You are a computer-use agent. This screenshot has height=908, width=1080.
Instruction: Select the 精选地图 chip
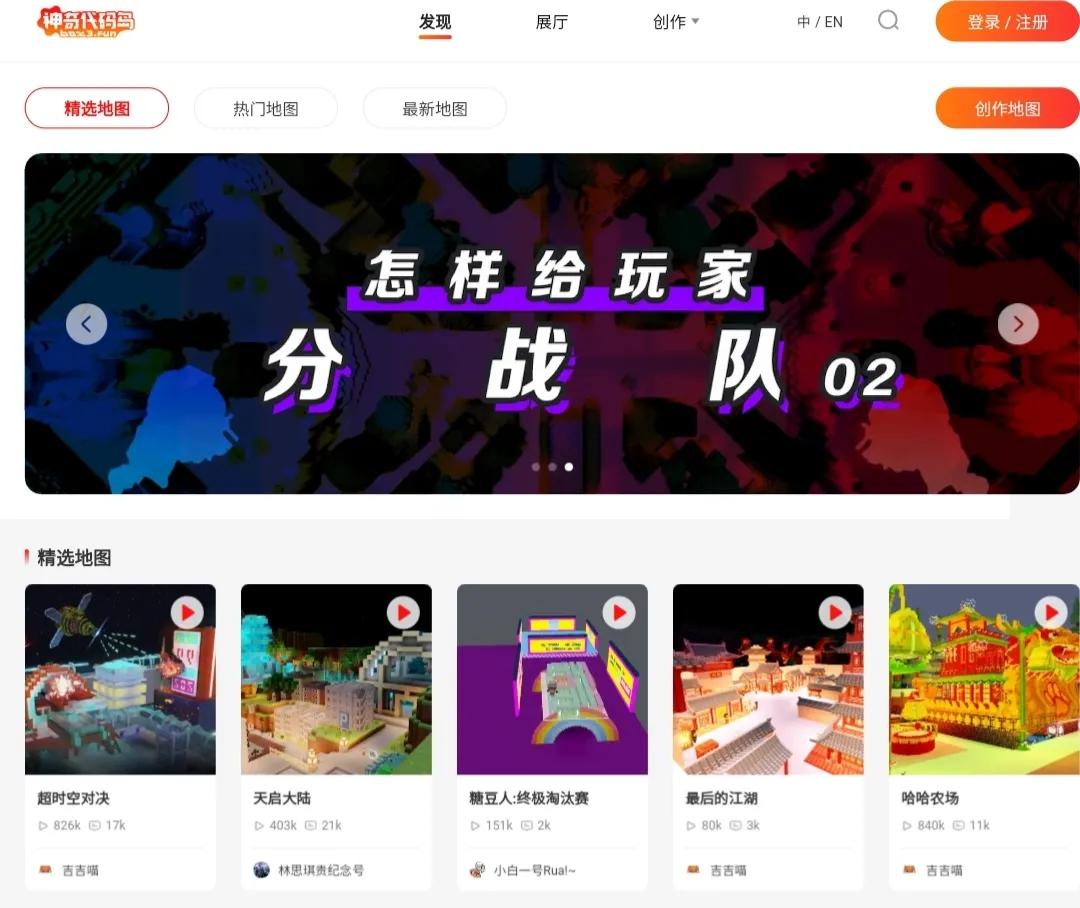[96, 109]
